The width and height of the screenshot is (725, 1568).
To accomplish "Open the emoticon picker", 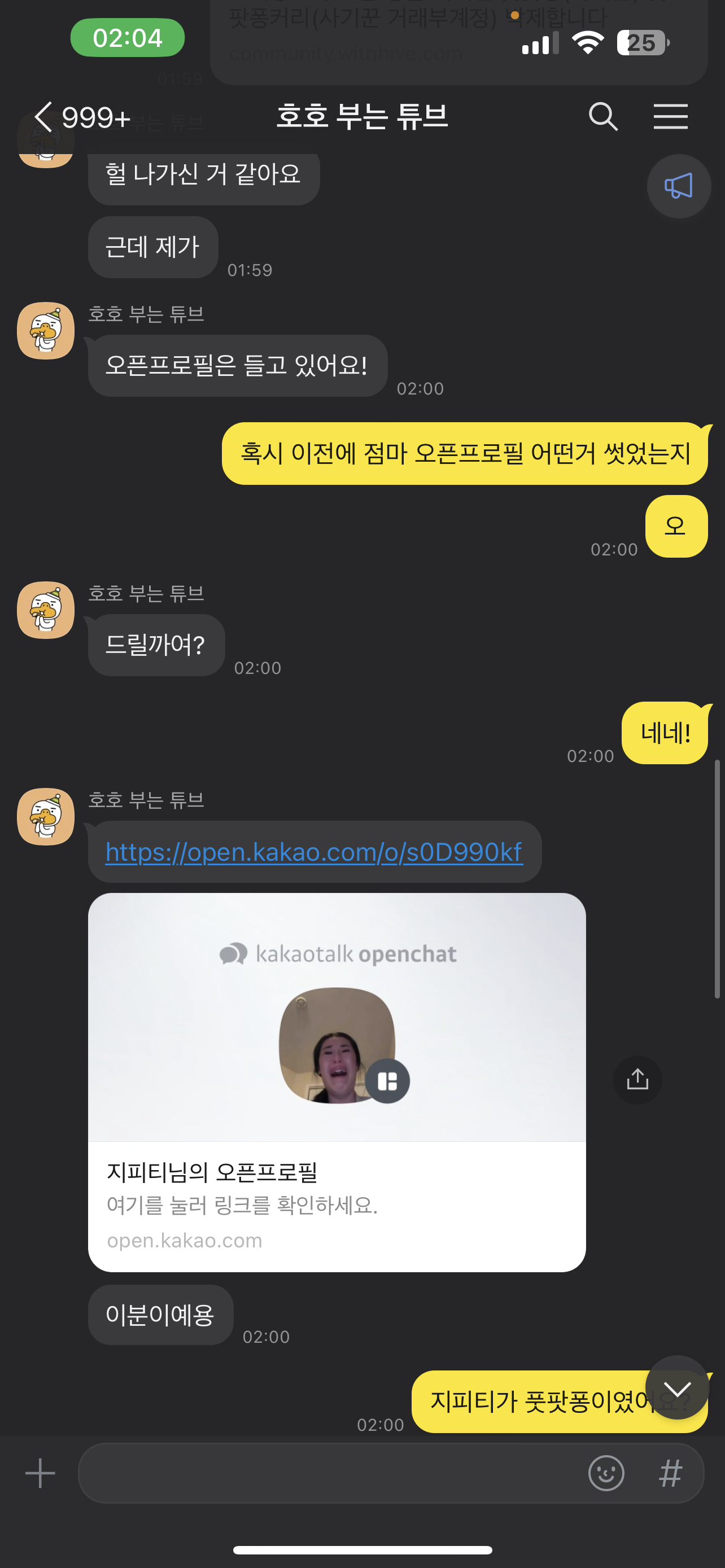I will point(606,1473).
